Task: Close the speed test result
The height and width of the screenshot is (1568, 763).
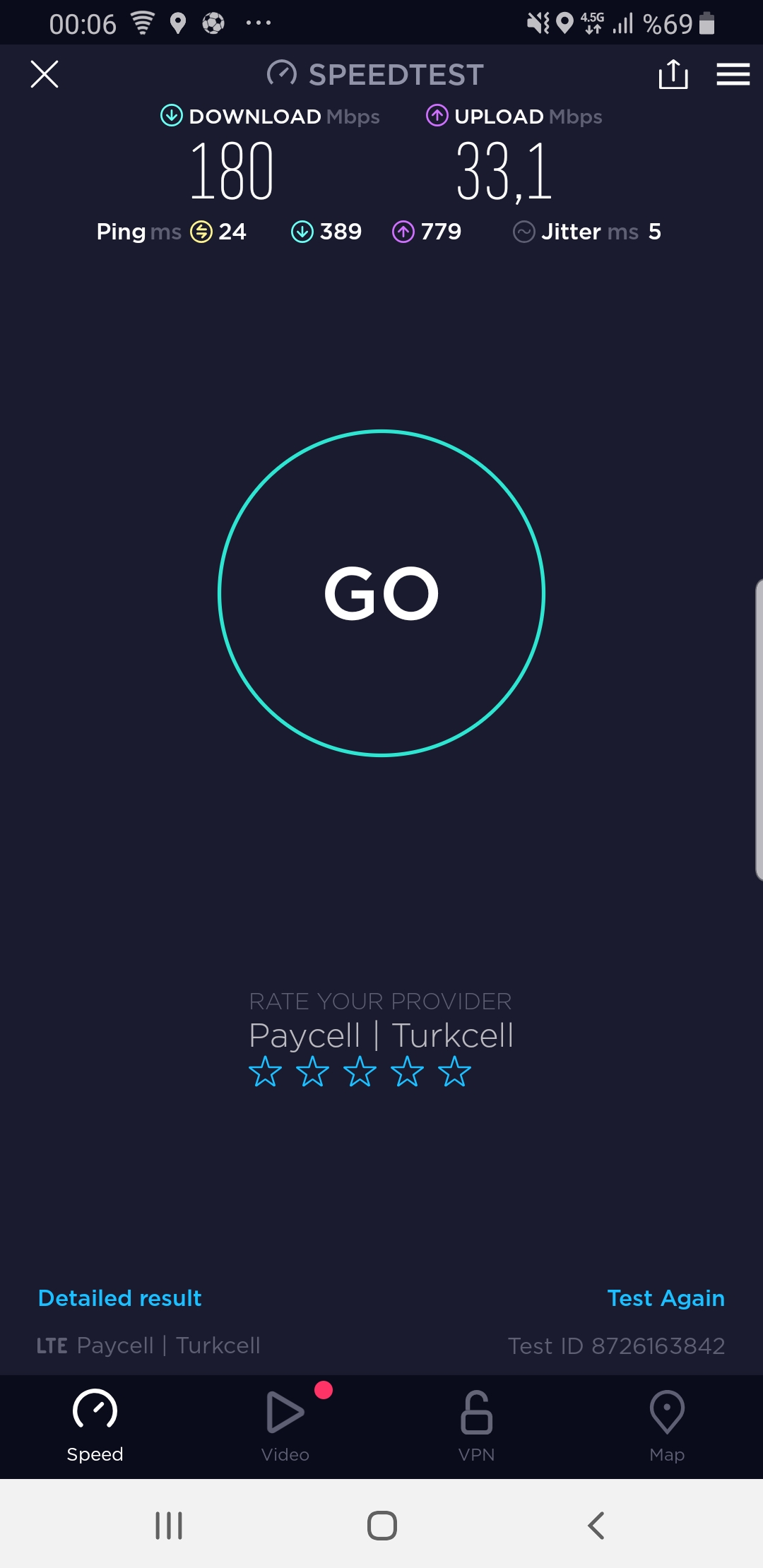Action: 45,74
